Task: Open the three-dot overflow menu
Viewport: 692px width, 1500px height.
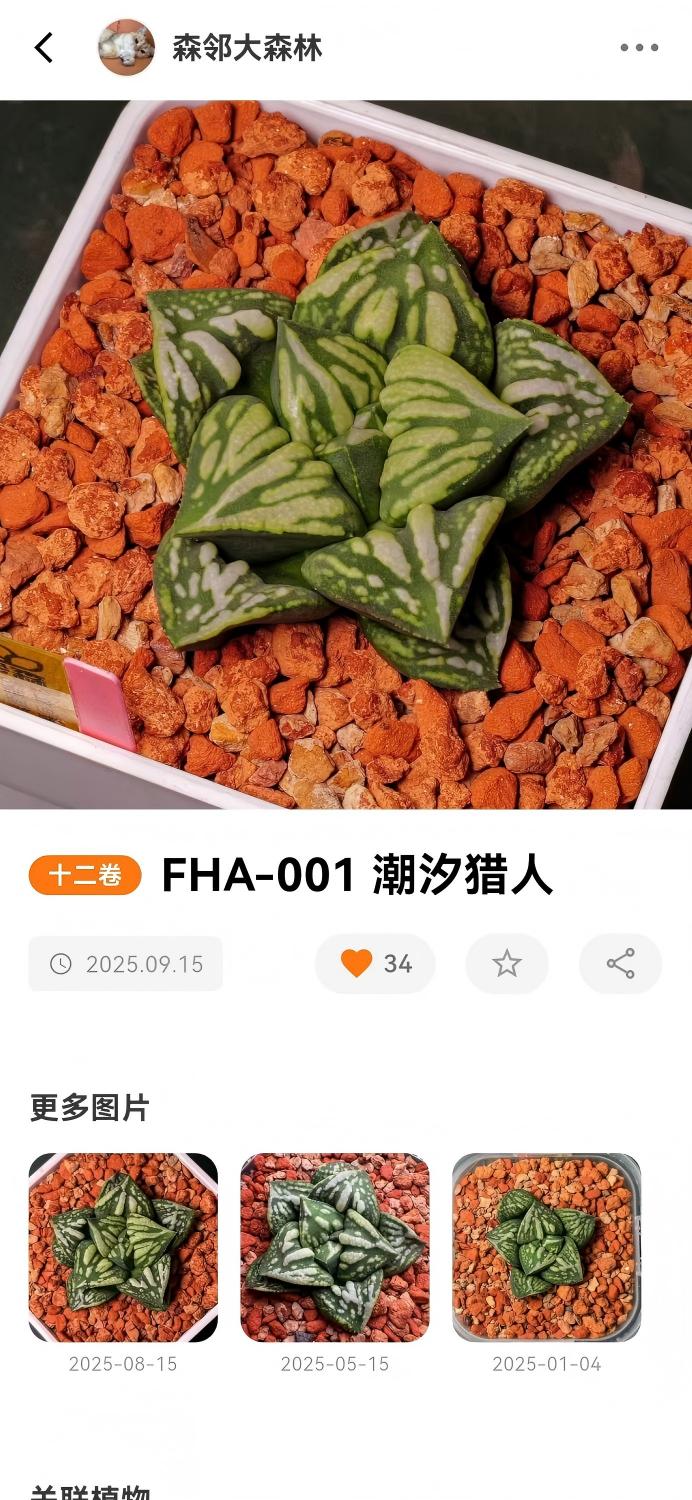Action: pyautogui.click(x=639, y=47)
